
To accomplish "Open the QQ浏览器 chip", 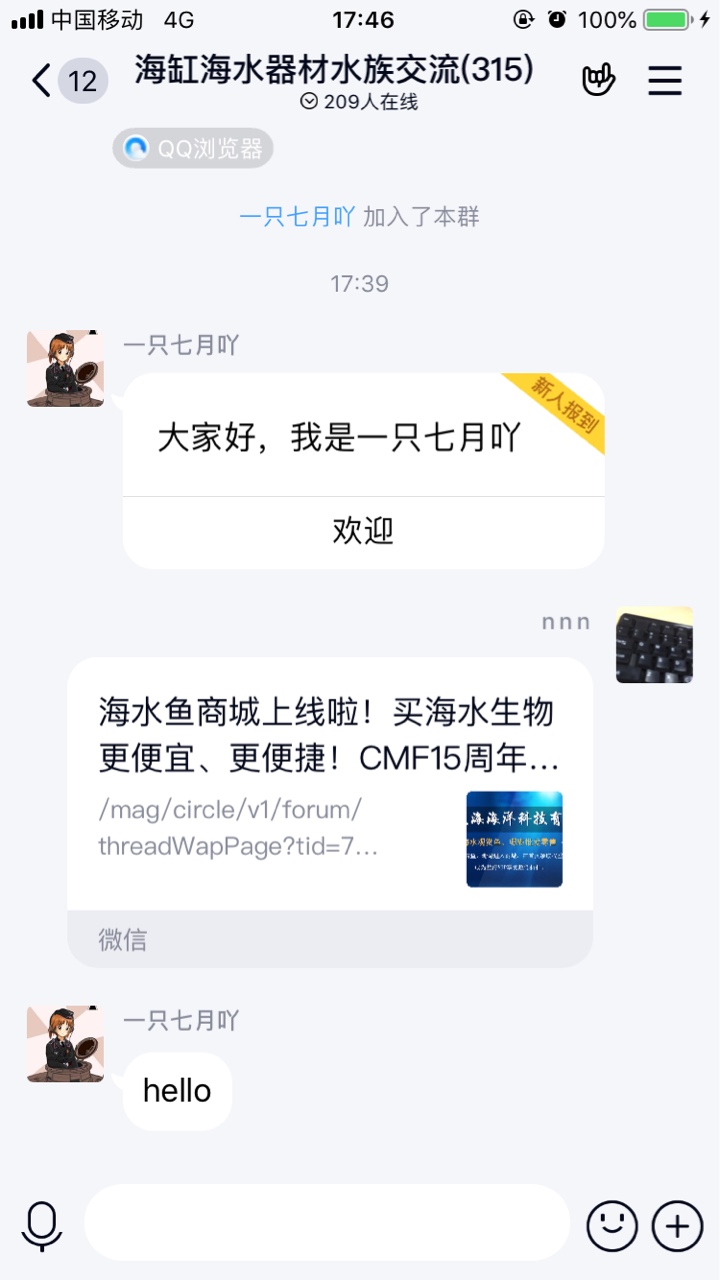I will pyautogui.click(x=193, y=149).
